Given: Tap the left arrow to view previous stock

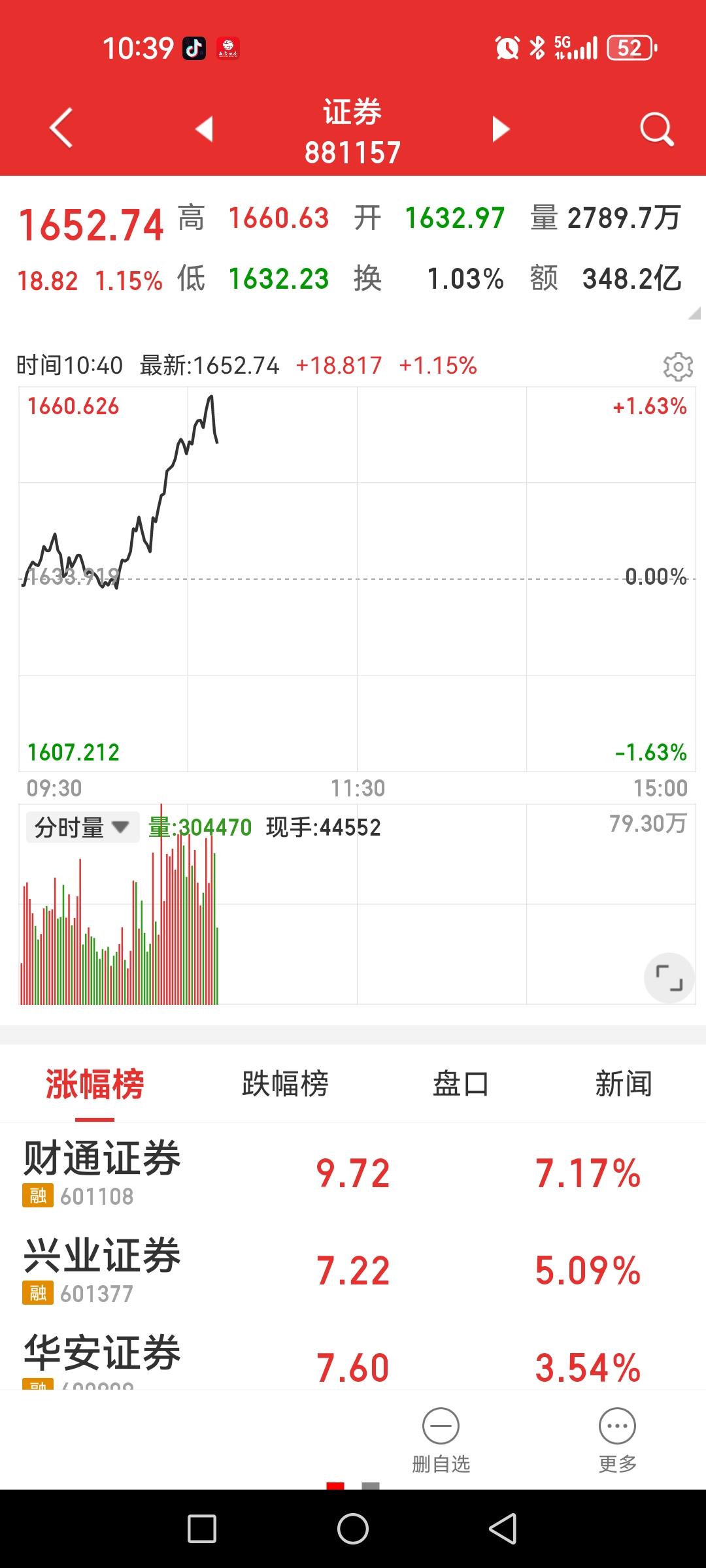Looking at the screenshot, I should click(206, 129).
